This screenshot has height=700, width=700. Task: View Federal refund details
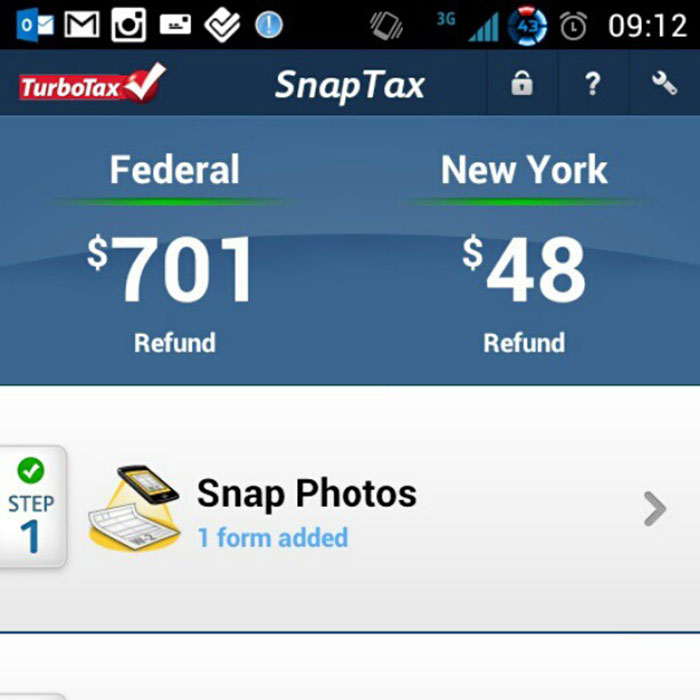(175, 268)
